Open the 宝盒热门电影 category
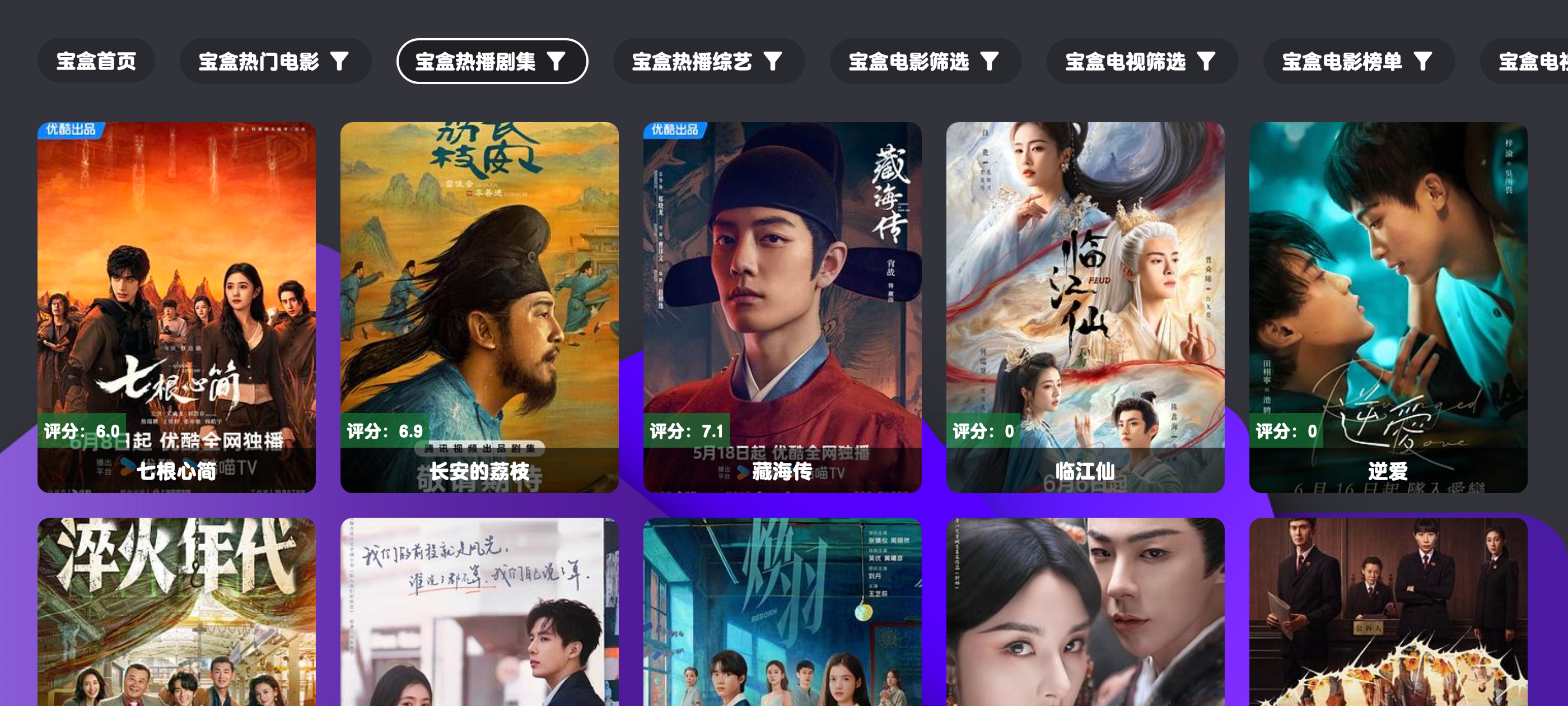 click(x=274, y=62)
